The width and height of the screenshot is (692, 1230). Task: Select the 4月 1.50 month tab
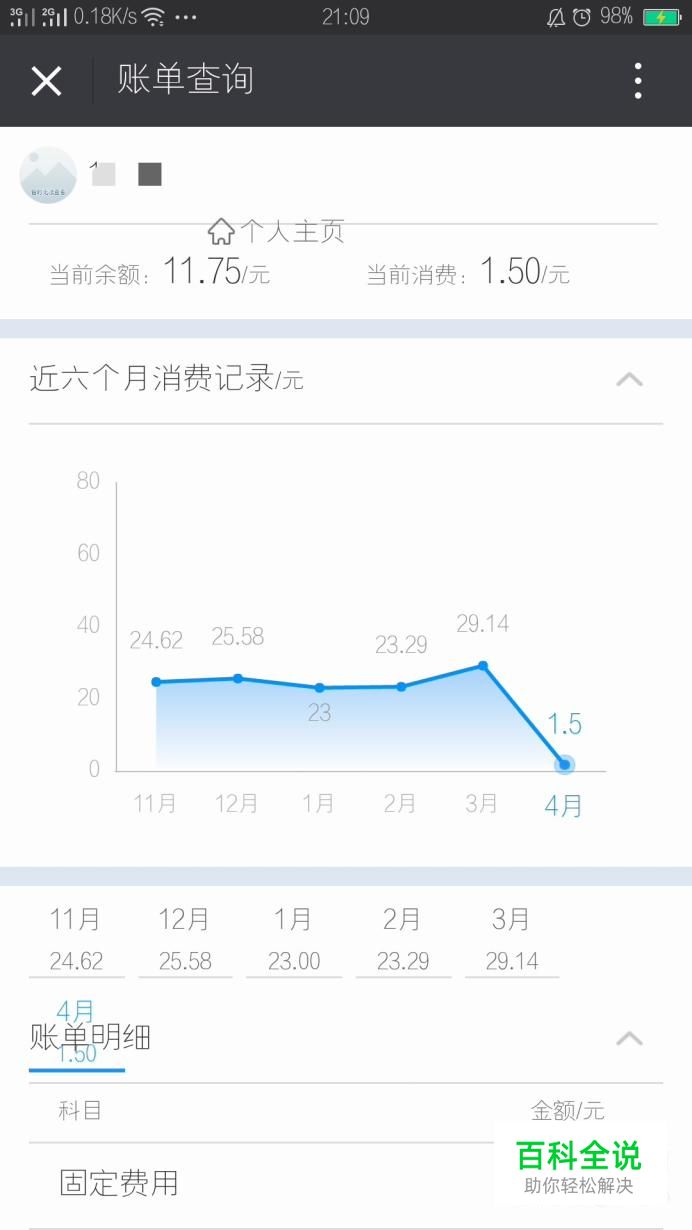[76, 1033]
